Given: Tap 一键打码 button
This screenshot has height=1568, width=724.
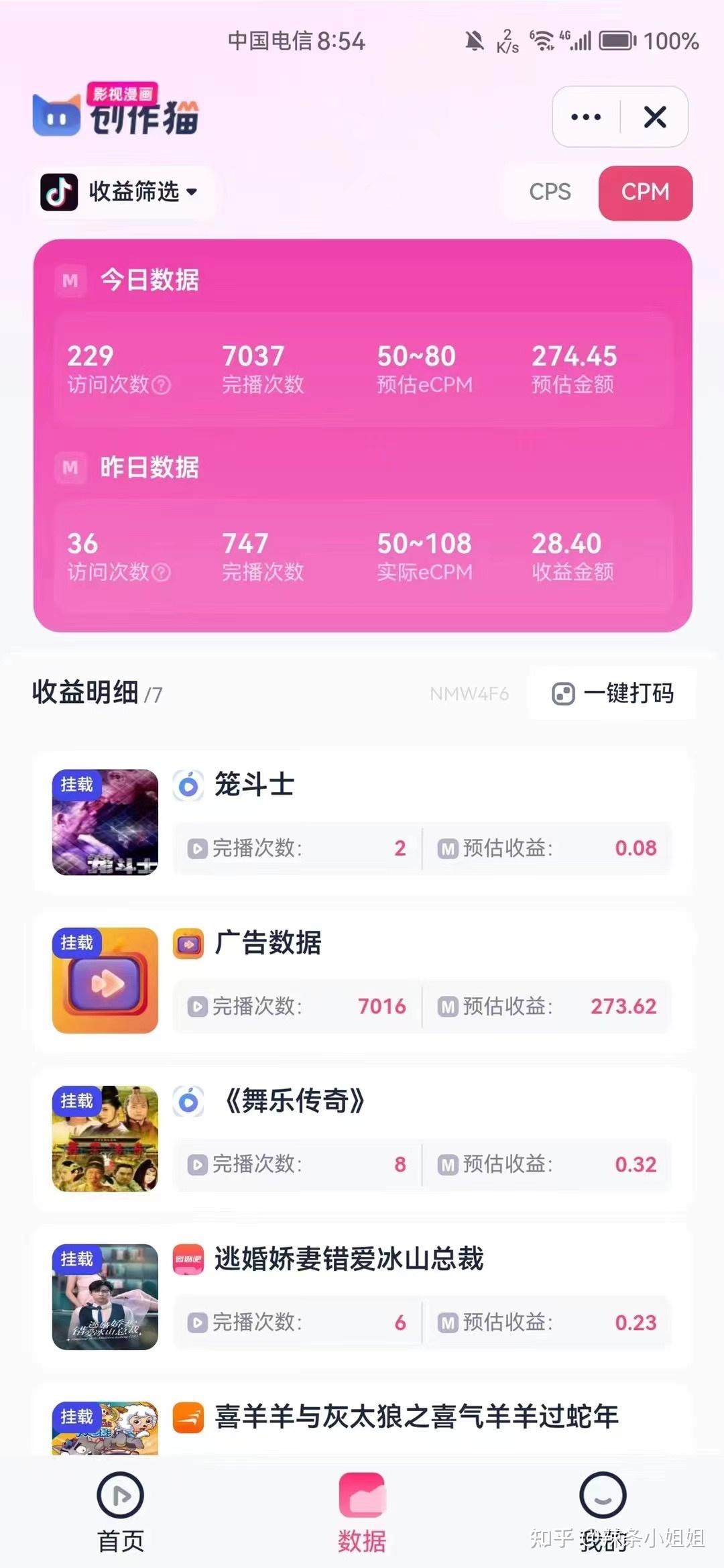Looking at the screenshot, I should coord(613,693).
